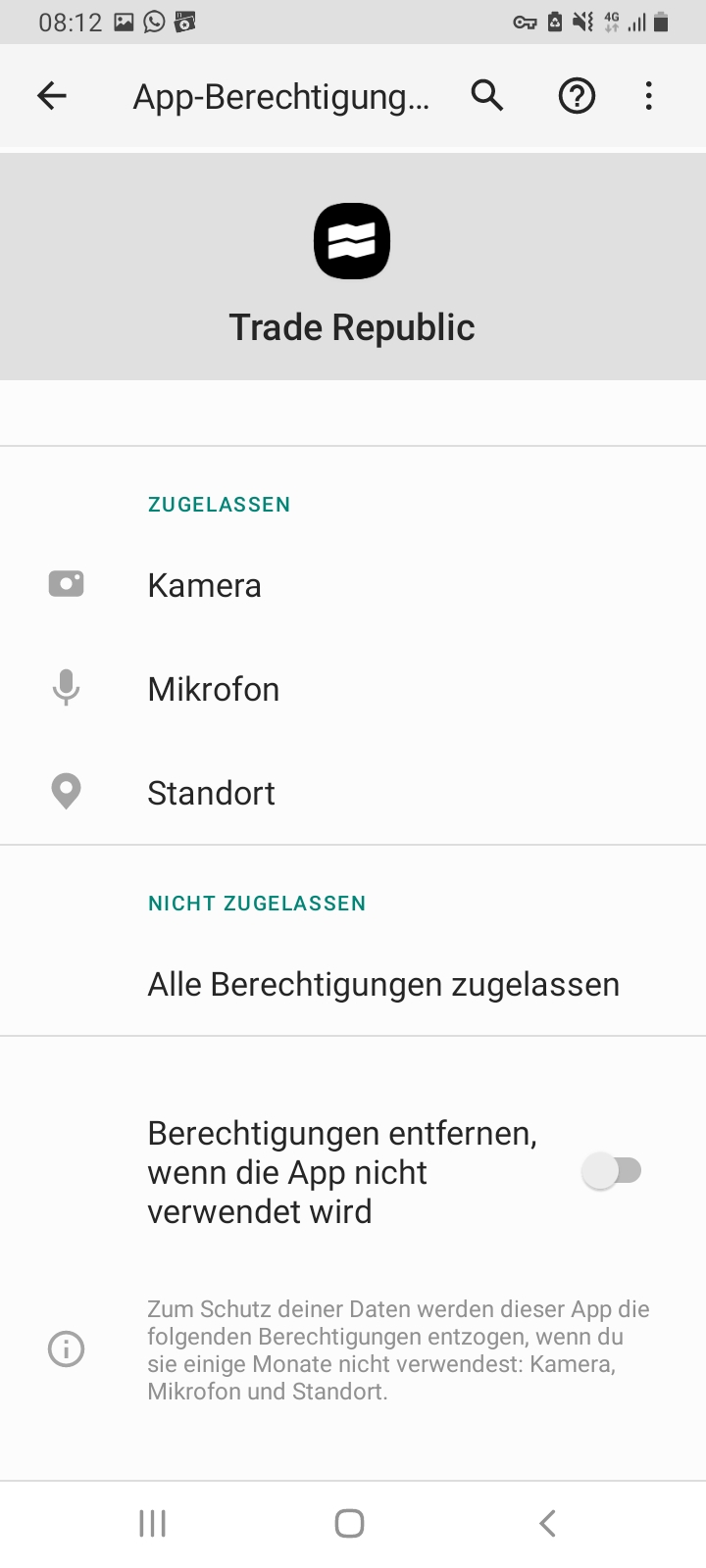Open the Standort permission
Image resolution: width=706 pixels, height=1568 pixels.
click(211, 793)
